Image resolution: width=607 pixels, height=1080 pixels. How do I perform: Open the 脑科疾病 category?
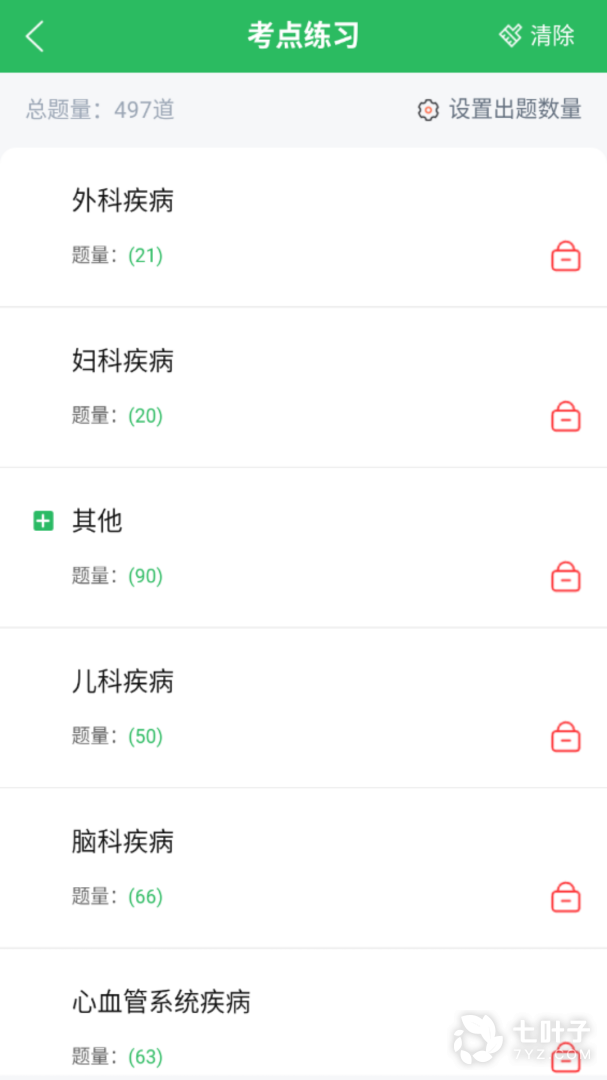pos(123,842)
